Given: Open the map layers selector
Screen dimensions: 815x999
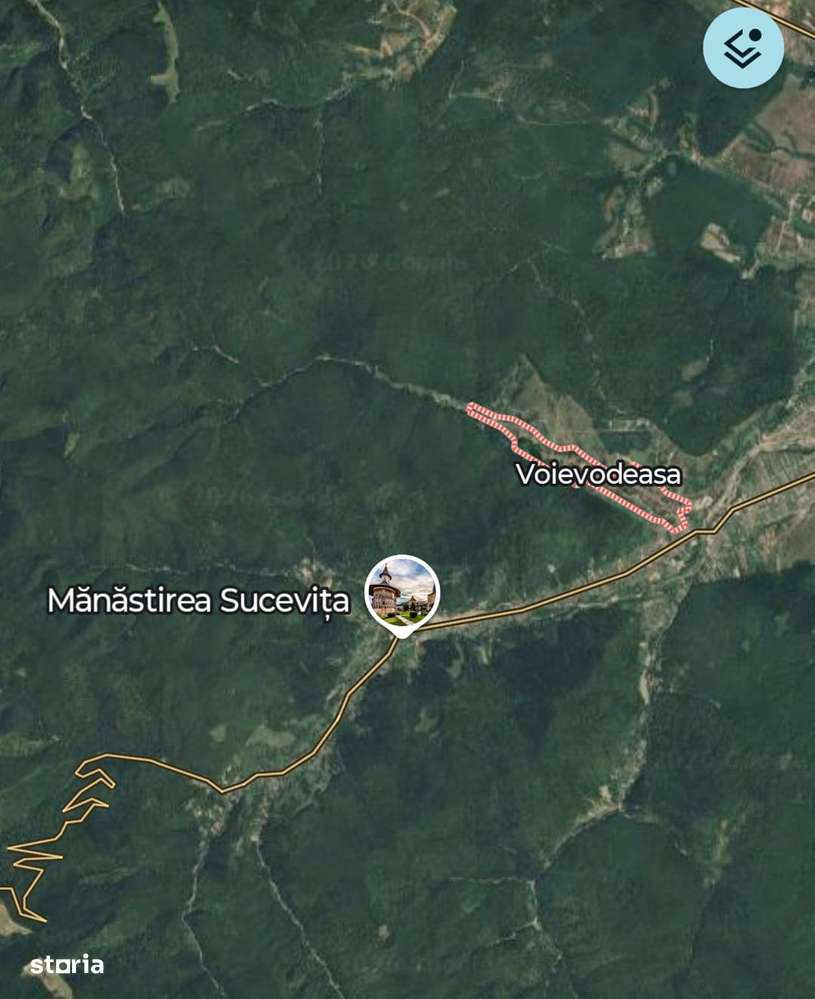Looking at the screenshot, I should coord(743,48).
